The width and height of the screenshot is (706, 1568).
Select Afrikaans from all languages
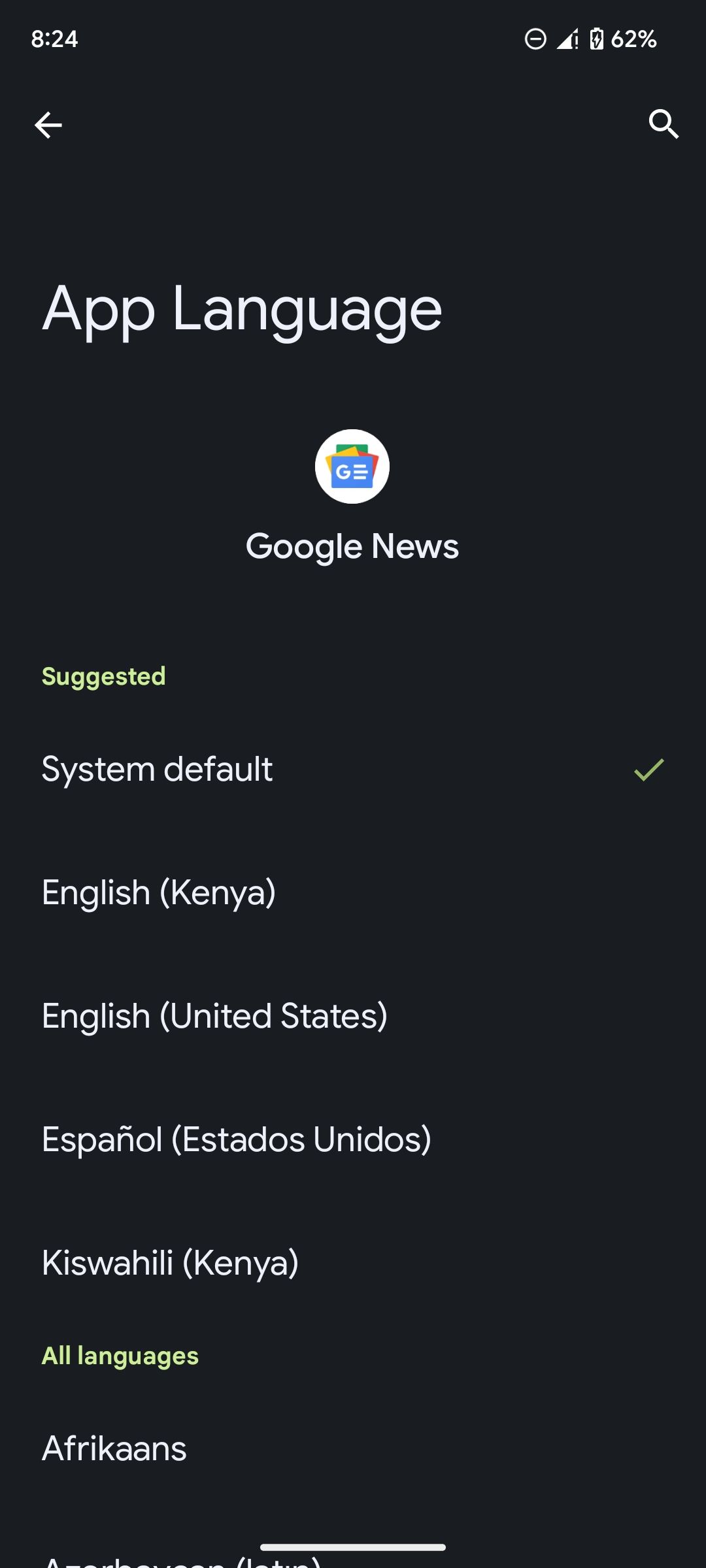pos(114,1448)
